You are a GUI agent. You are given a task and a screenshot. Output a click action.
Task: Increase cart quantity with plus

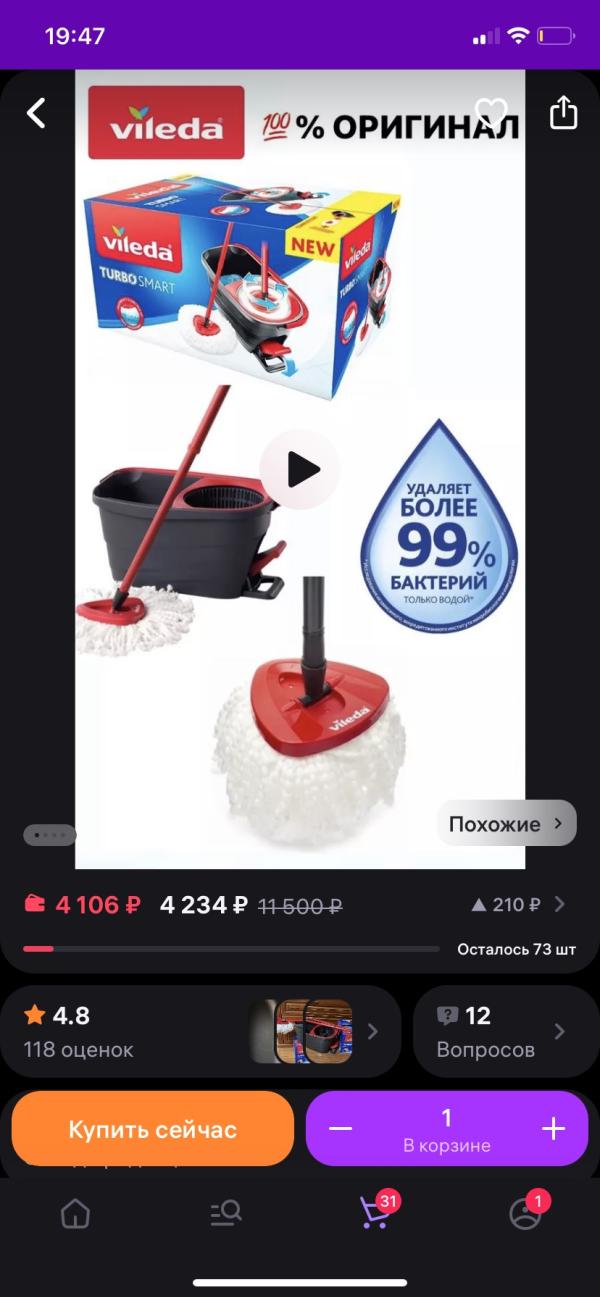(x=553, y=1129)
